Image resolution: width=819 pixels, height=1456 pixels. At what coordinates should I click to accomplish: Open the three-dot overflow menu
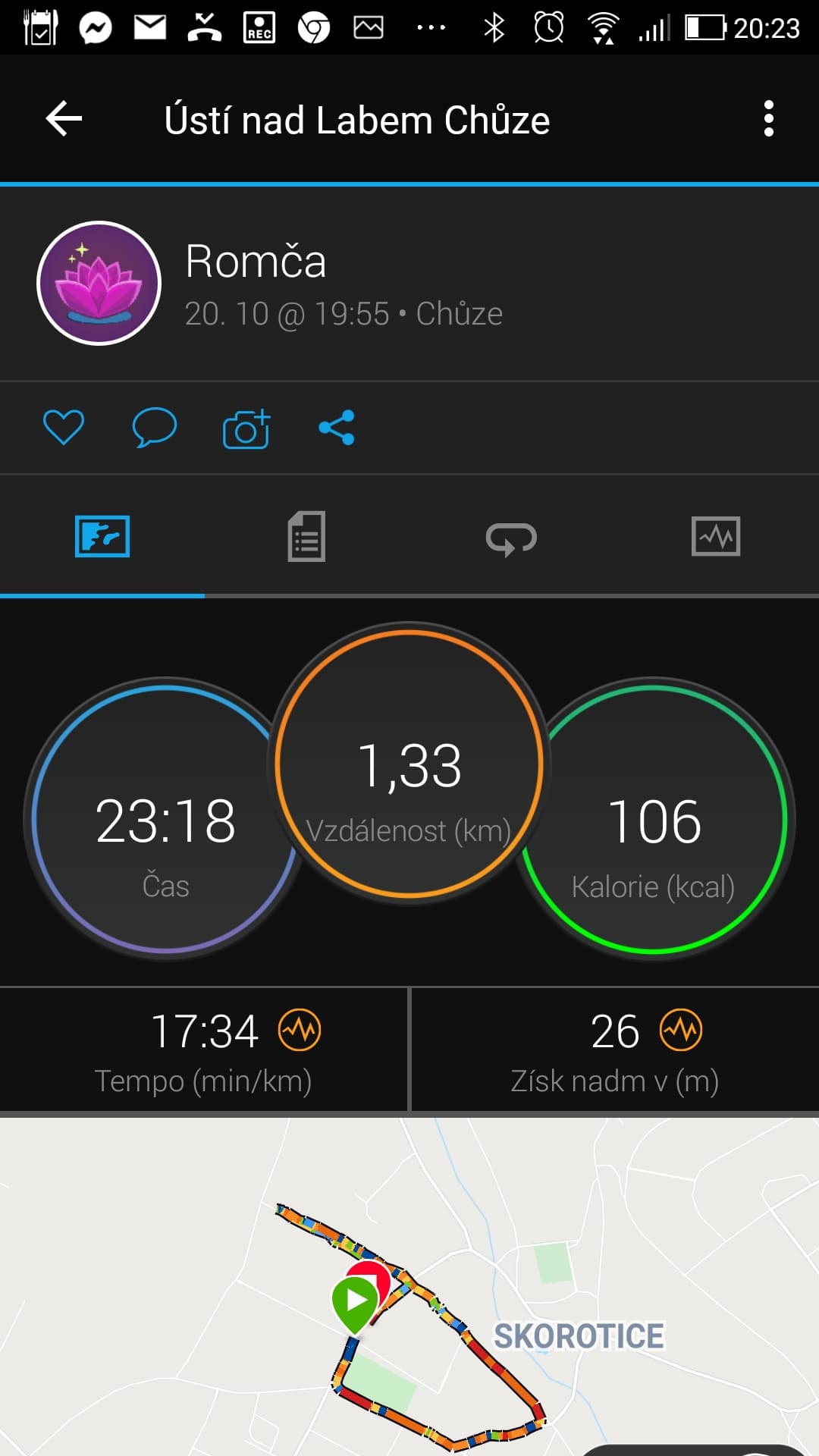pos(768,119)
